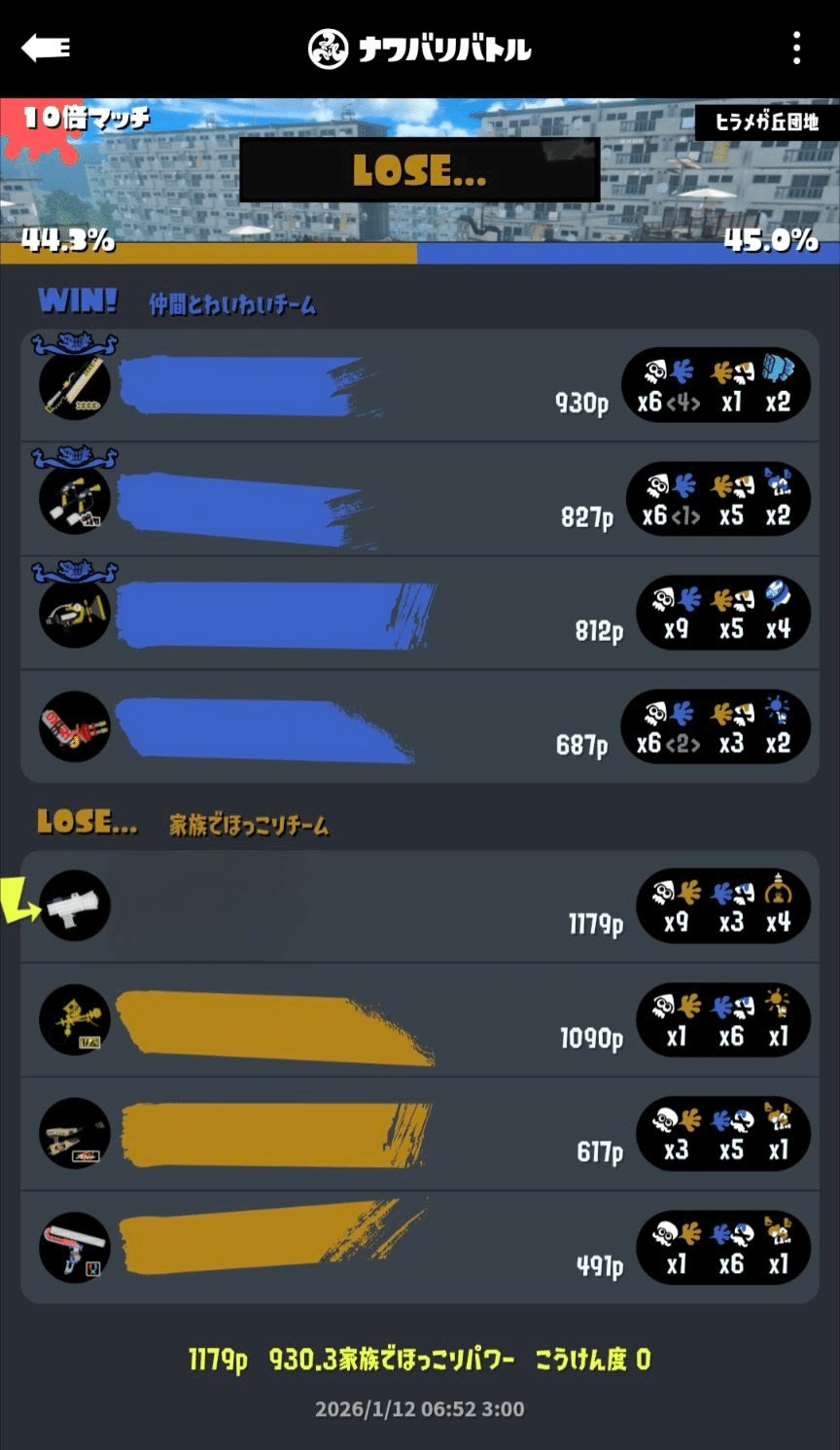Tap the crown badge above the top winning player

coord(75,342)
